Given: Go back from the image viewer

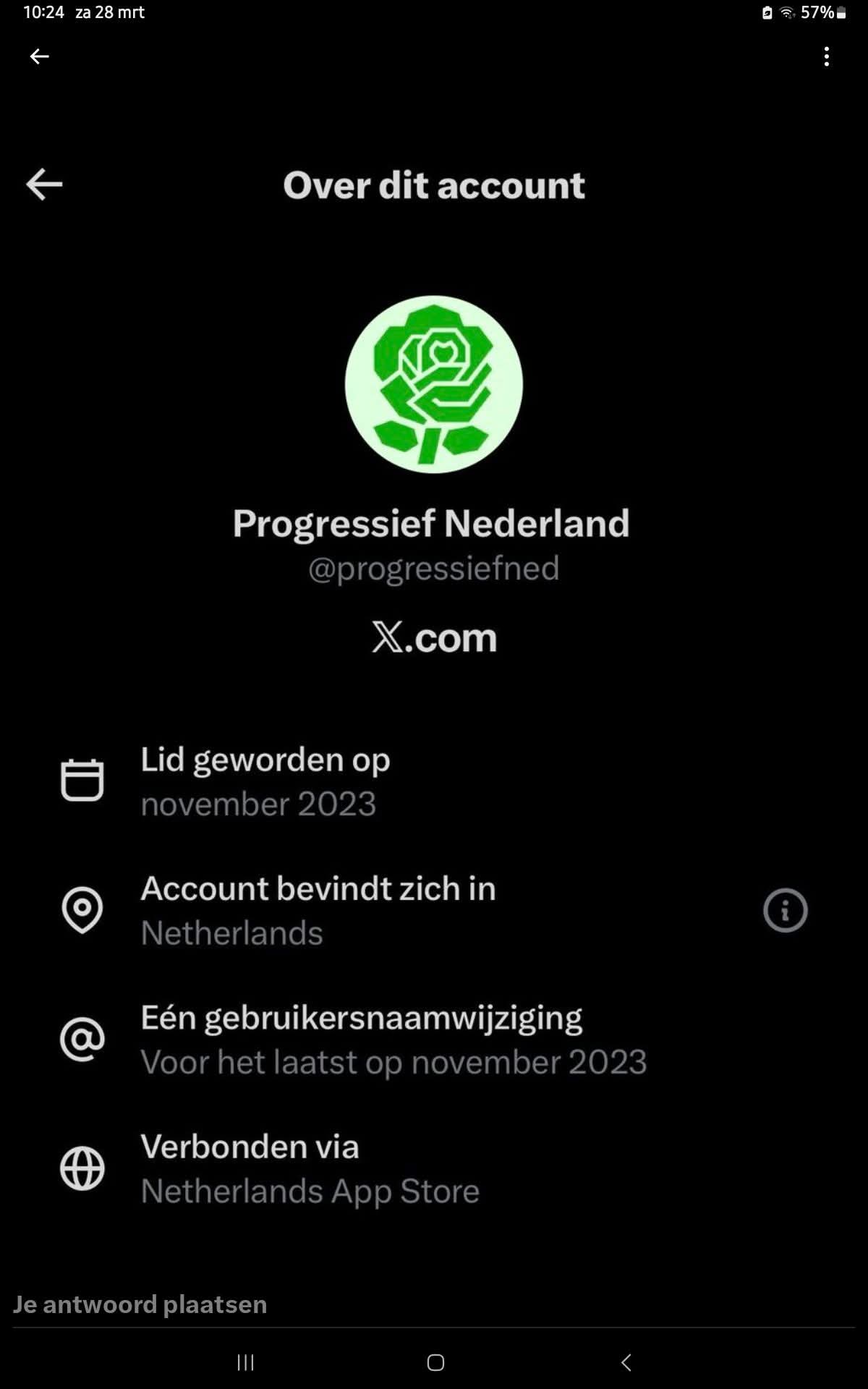Looking at the screenshot, I should (x=39, y=56).
